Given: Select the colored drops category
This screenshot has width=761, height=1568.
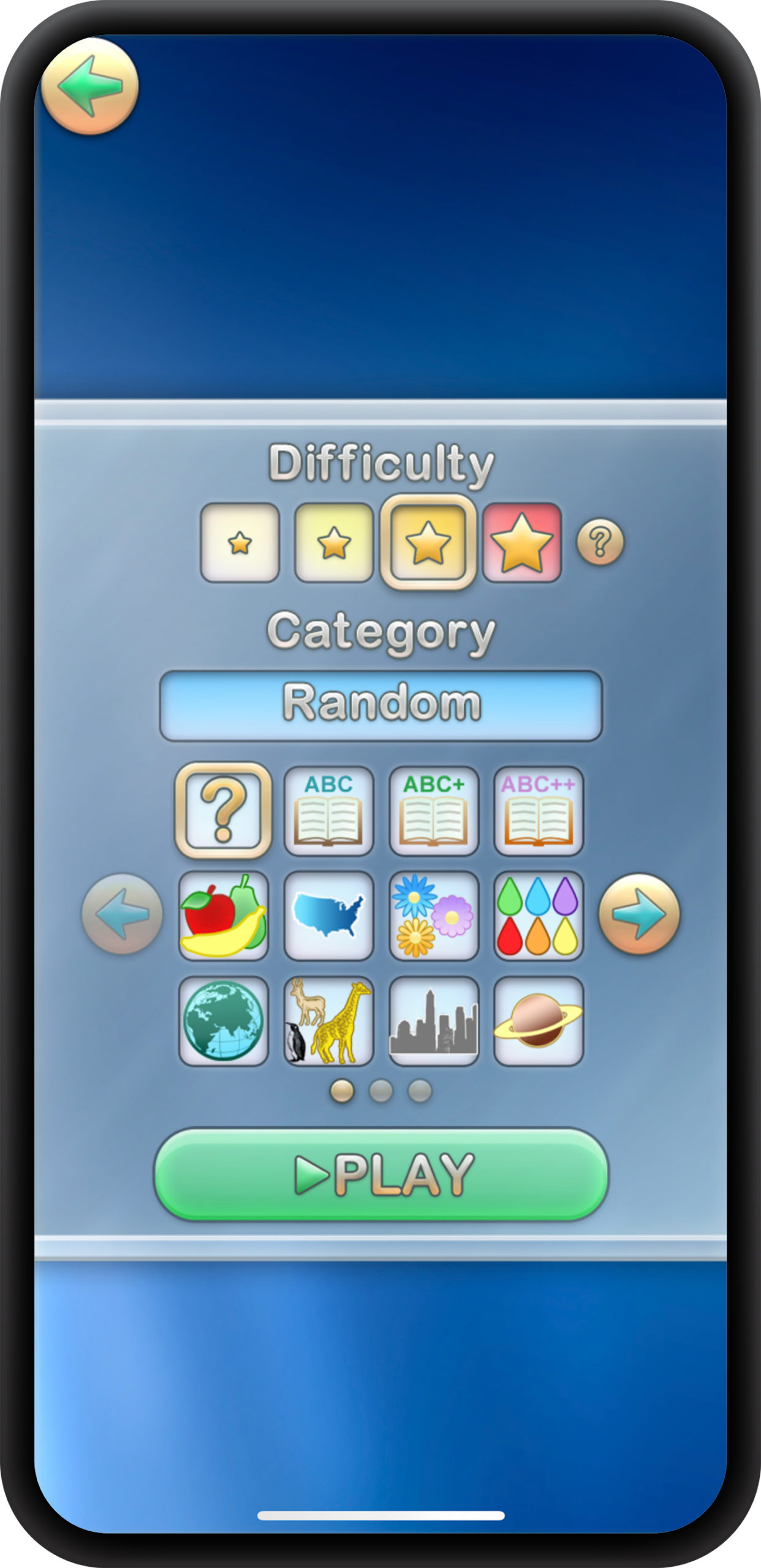Looking at the screenshot, I should (x=539, y=916).
